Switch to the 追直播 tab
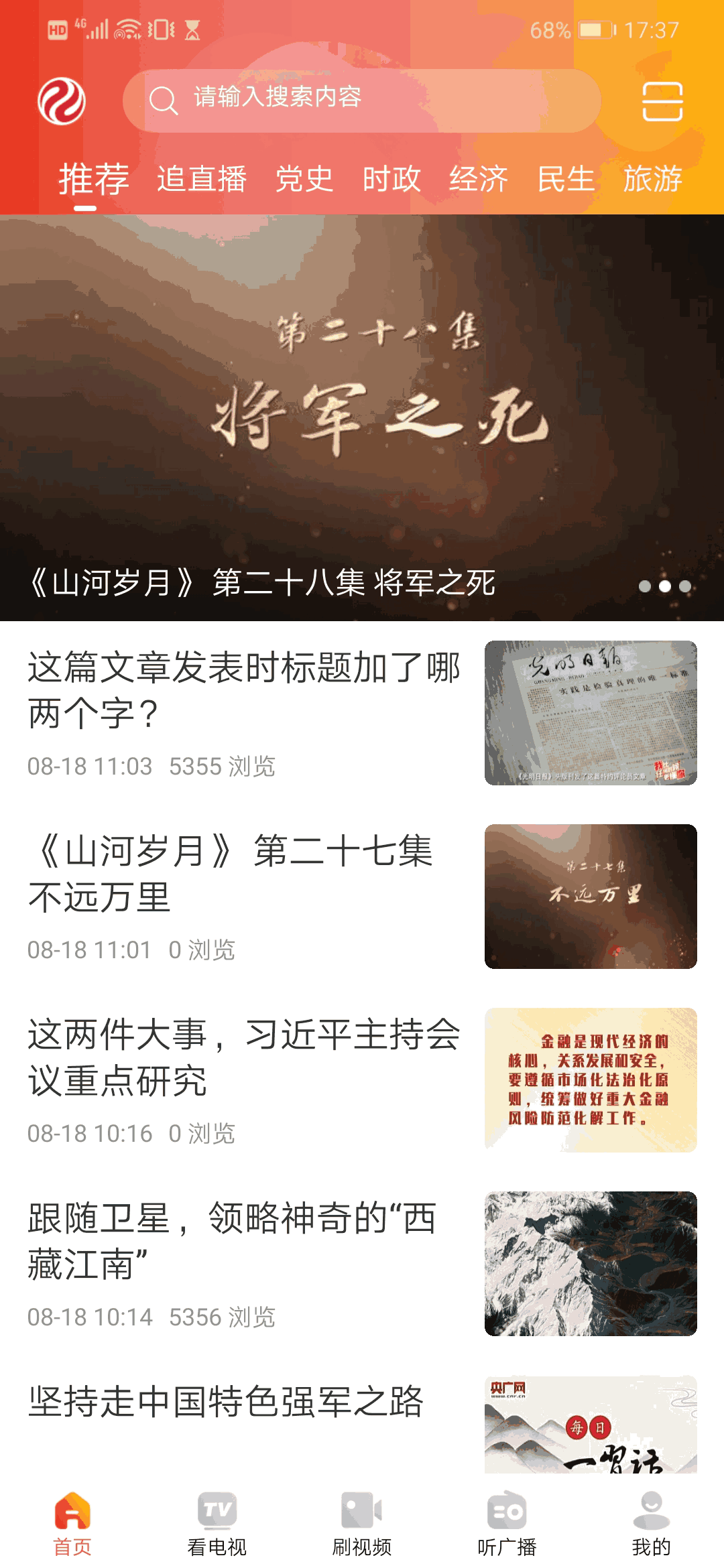 coord(202,180)
